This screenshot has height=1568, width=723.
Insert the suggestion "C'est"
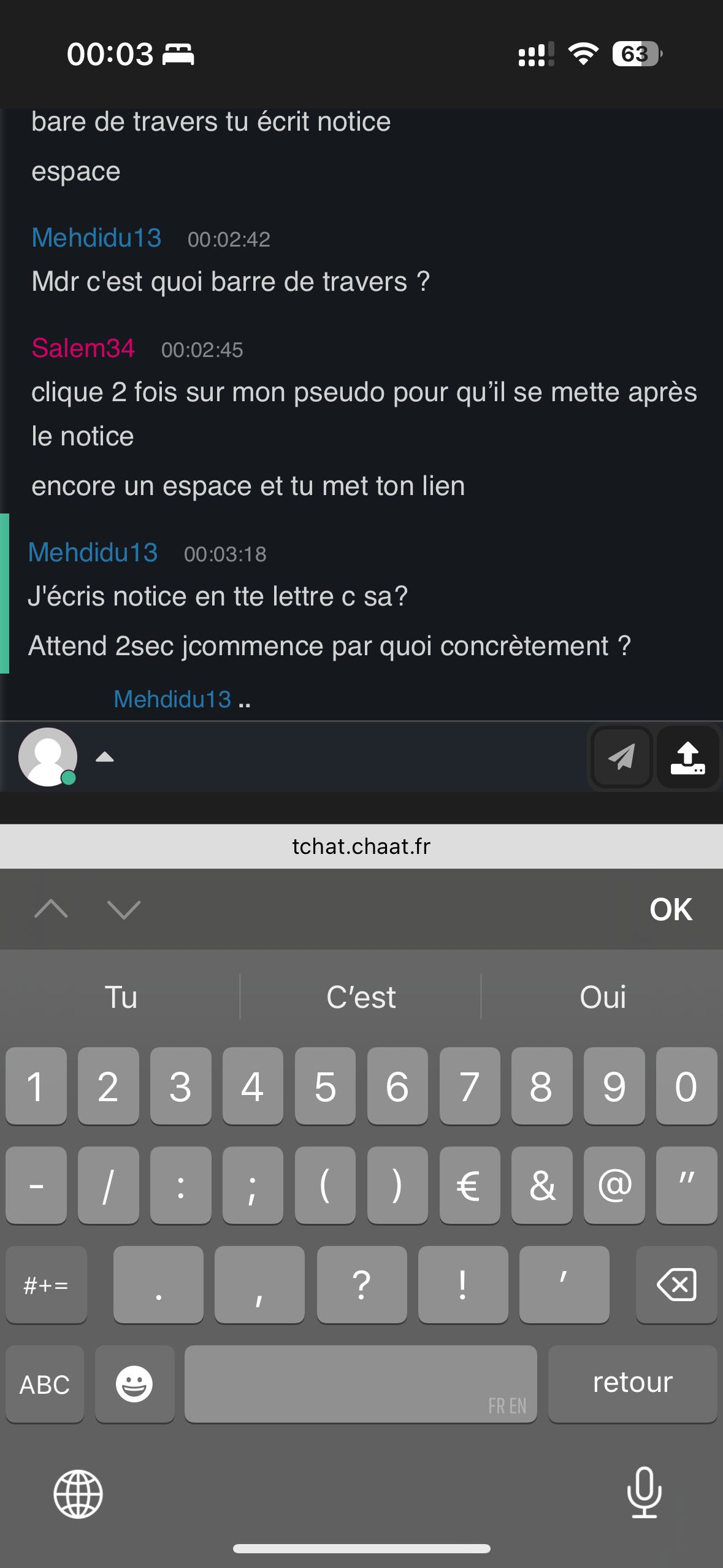[x=361, y=997]
